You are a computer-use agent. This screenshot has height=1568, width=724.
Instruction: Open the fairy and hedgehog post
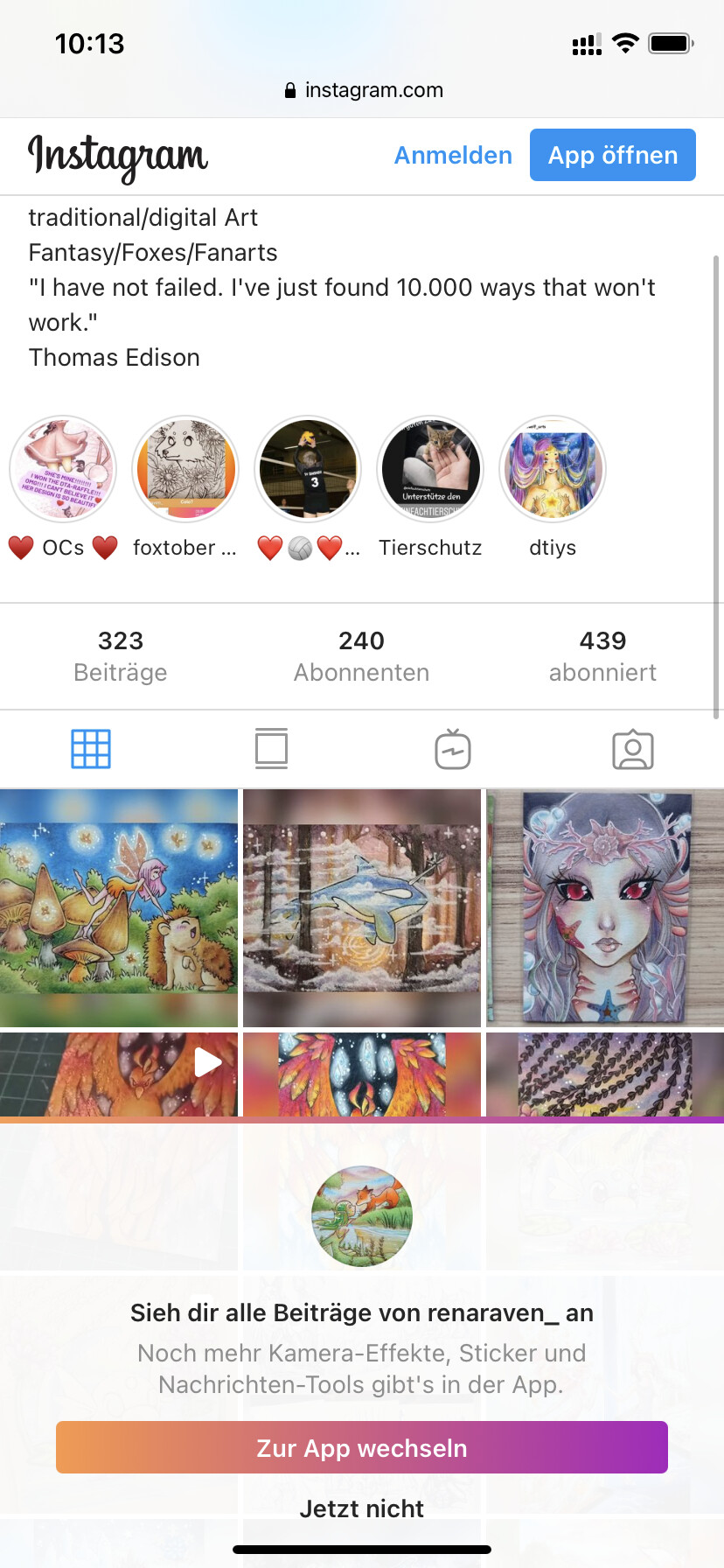tap(119, 907)
